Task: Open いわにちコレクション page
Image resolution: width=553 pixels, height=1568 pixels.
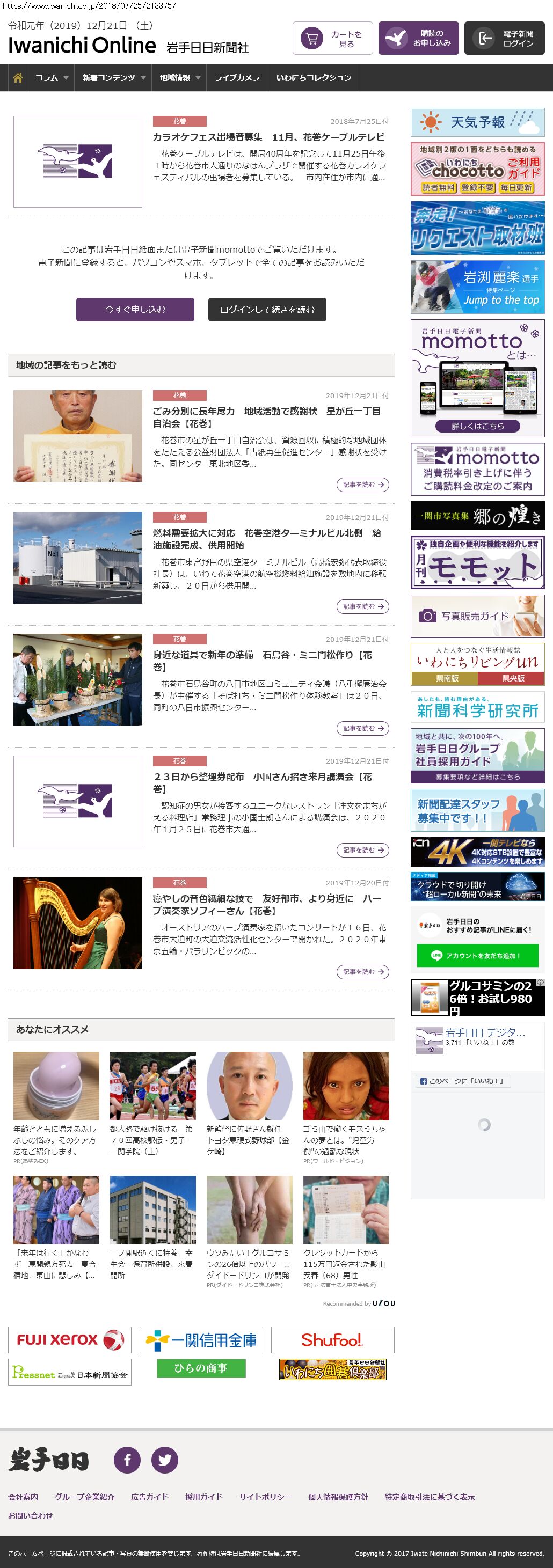Action: click(x=314, y=78)
